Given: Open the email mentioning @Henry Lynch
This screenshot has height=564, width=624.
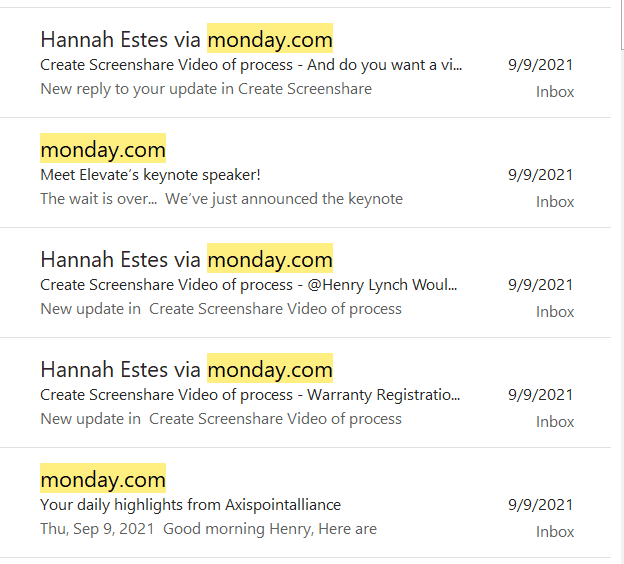Looking at the screenshot, I should point(305,283).
